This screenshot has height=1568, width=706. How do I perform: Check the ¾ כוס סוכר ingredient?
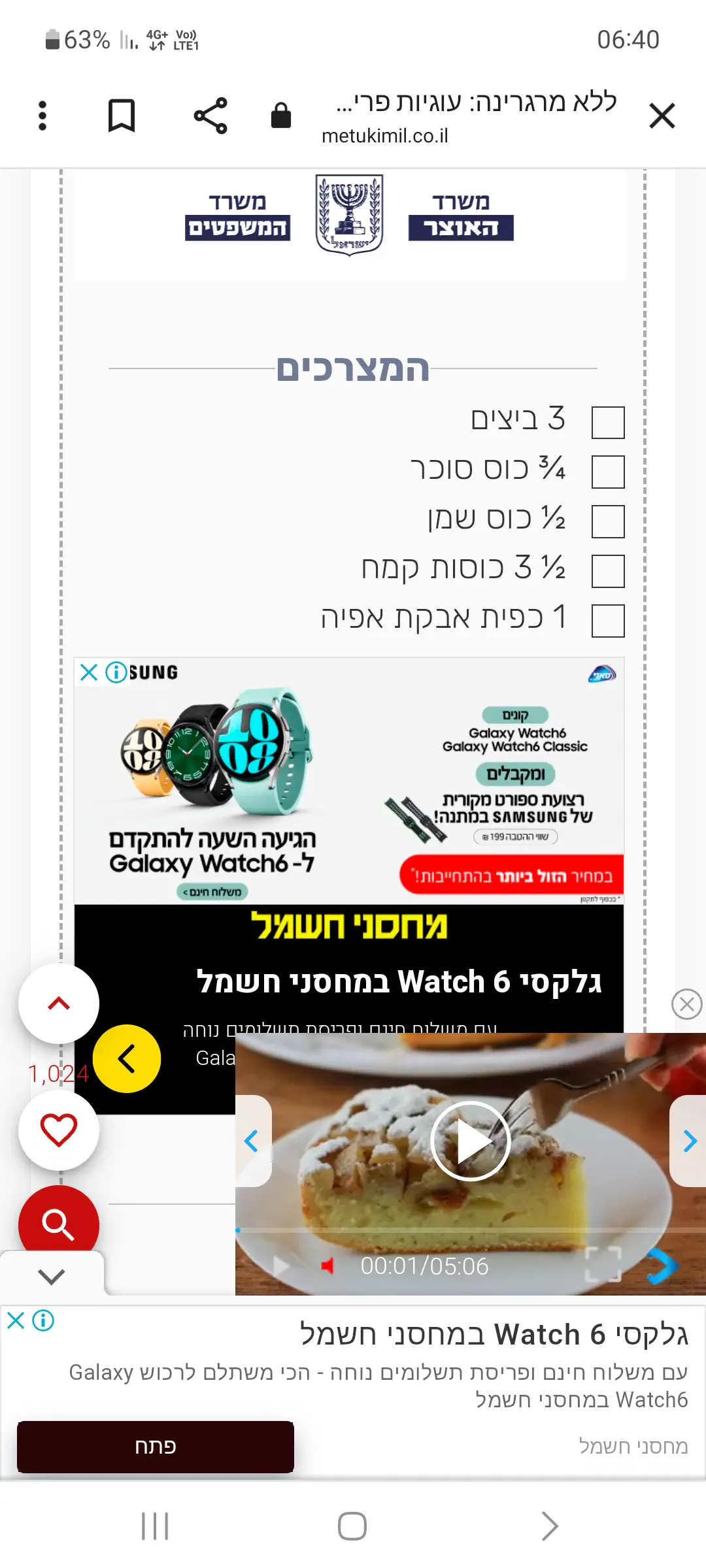click(607, 472)
